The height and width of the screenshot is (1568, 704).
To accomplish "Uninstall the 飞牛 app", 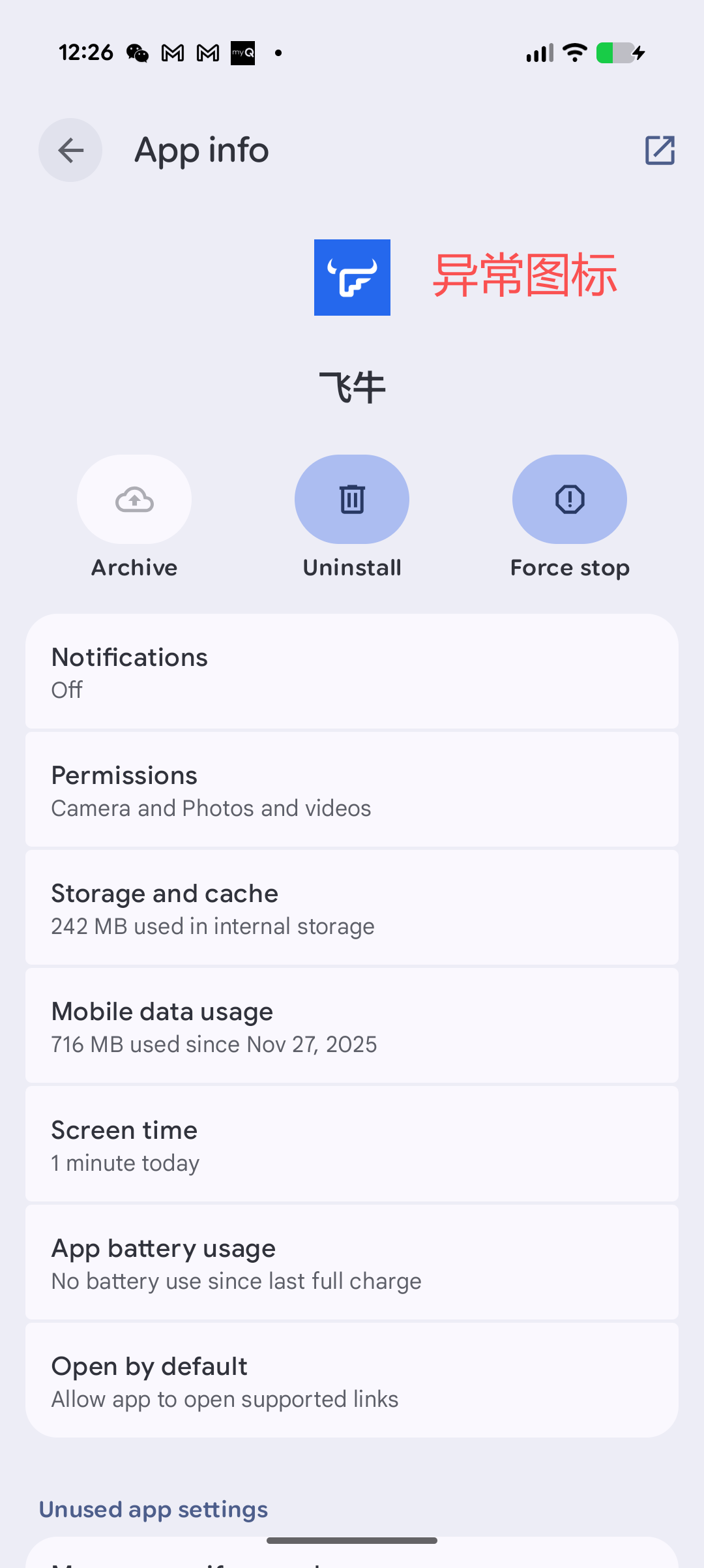I will pos(352,500).
